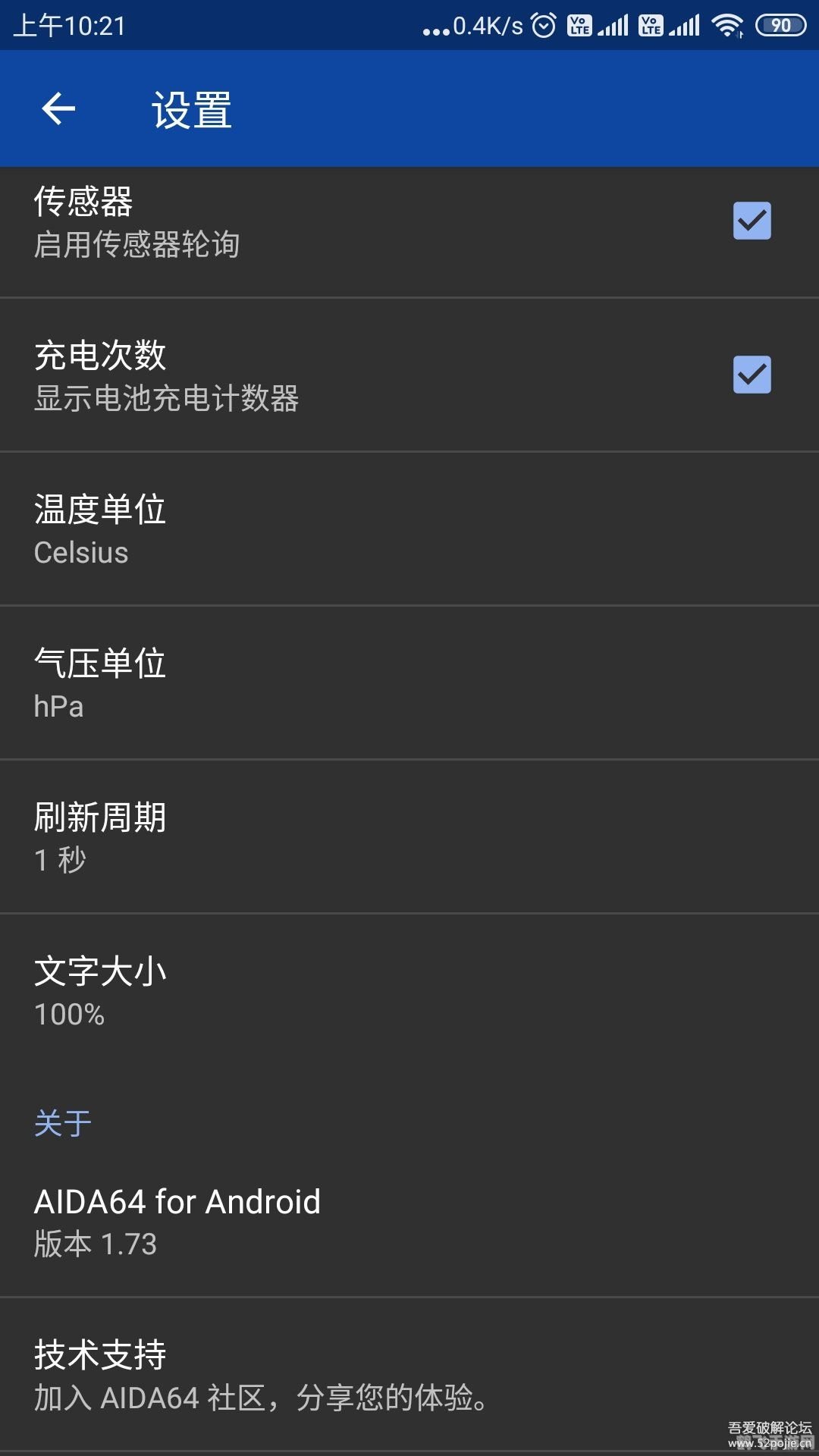
Task: Tap the first VoLTE icon in status bar
Action: pos(578,24)
